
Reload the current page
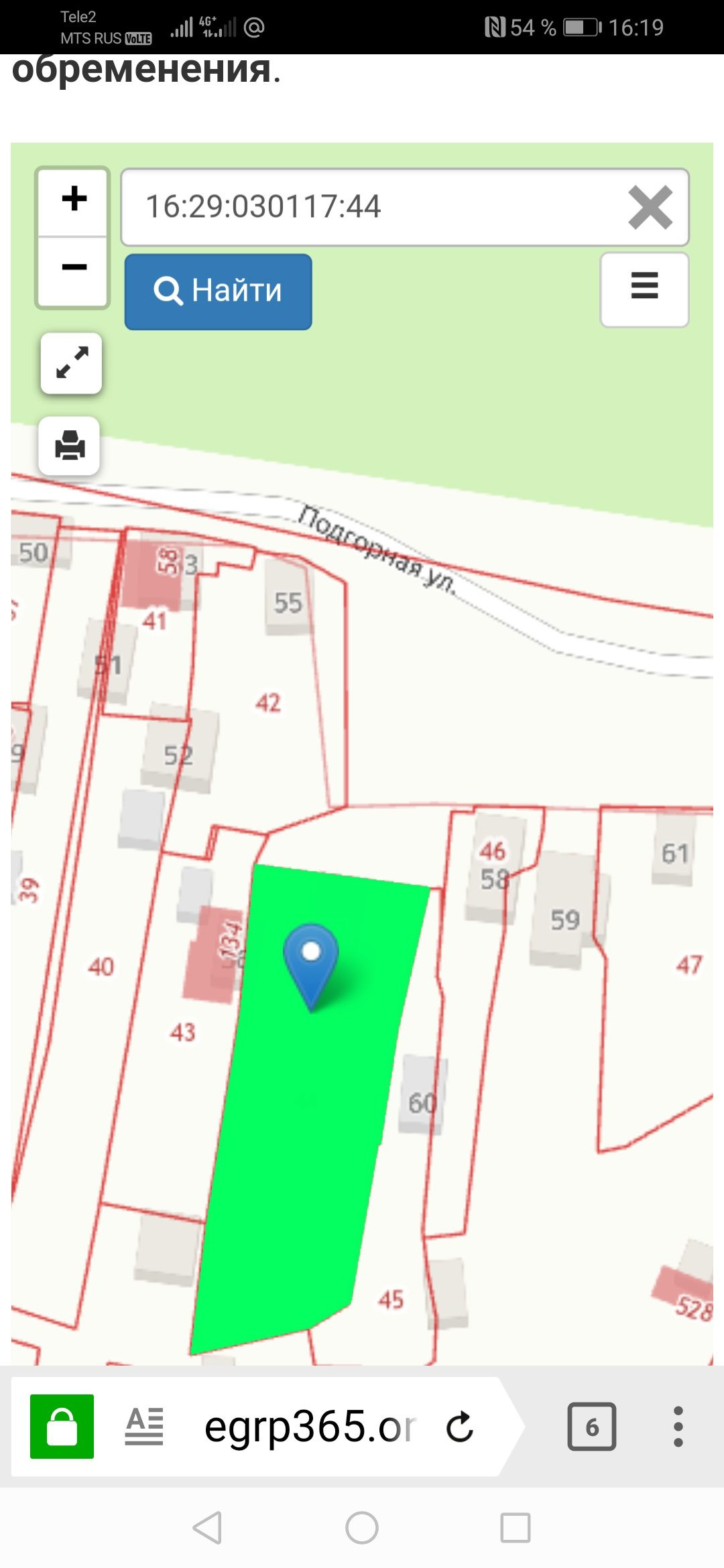click(x=460, y=1427)
